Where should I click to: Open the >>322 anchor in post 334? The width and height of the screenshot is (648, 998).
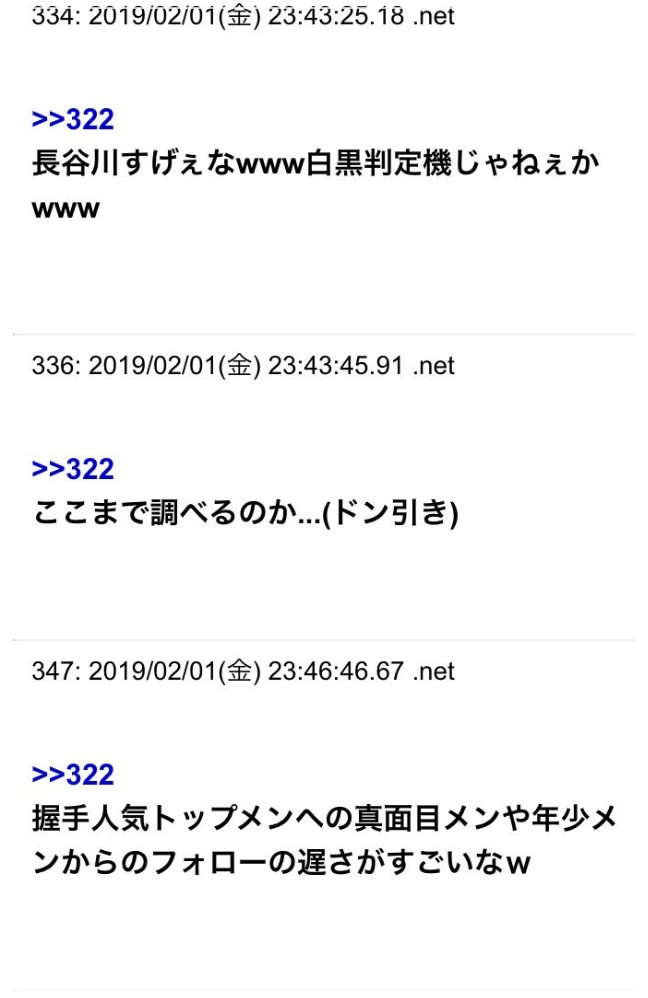click(x=73, y=120)
